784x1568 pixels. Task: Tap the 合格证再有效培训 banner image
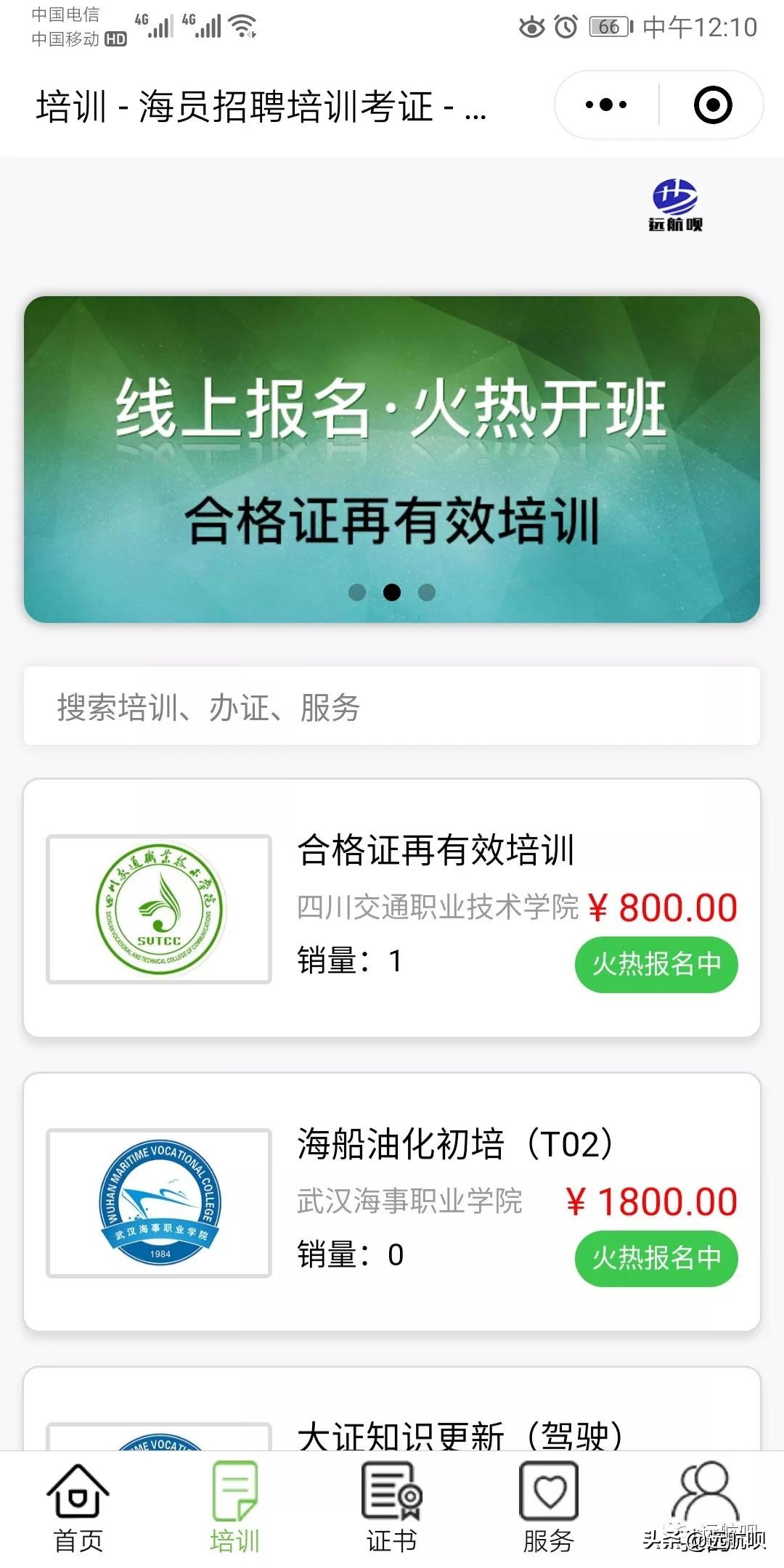(x=392, y=457)
